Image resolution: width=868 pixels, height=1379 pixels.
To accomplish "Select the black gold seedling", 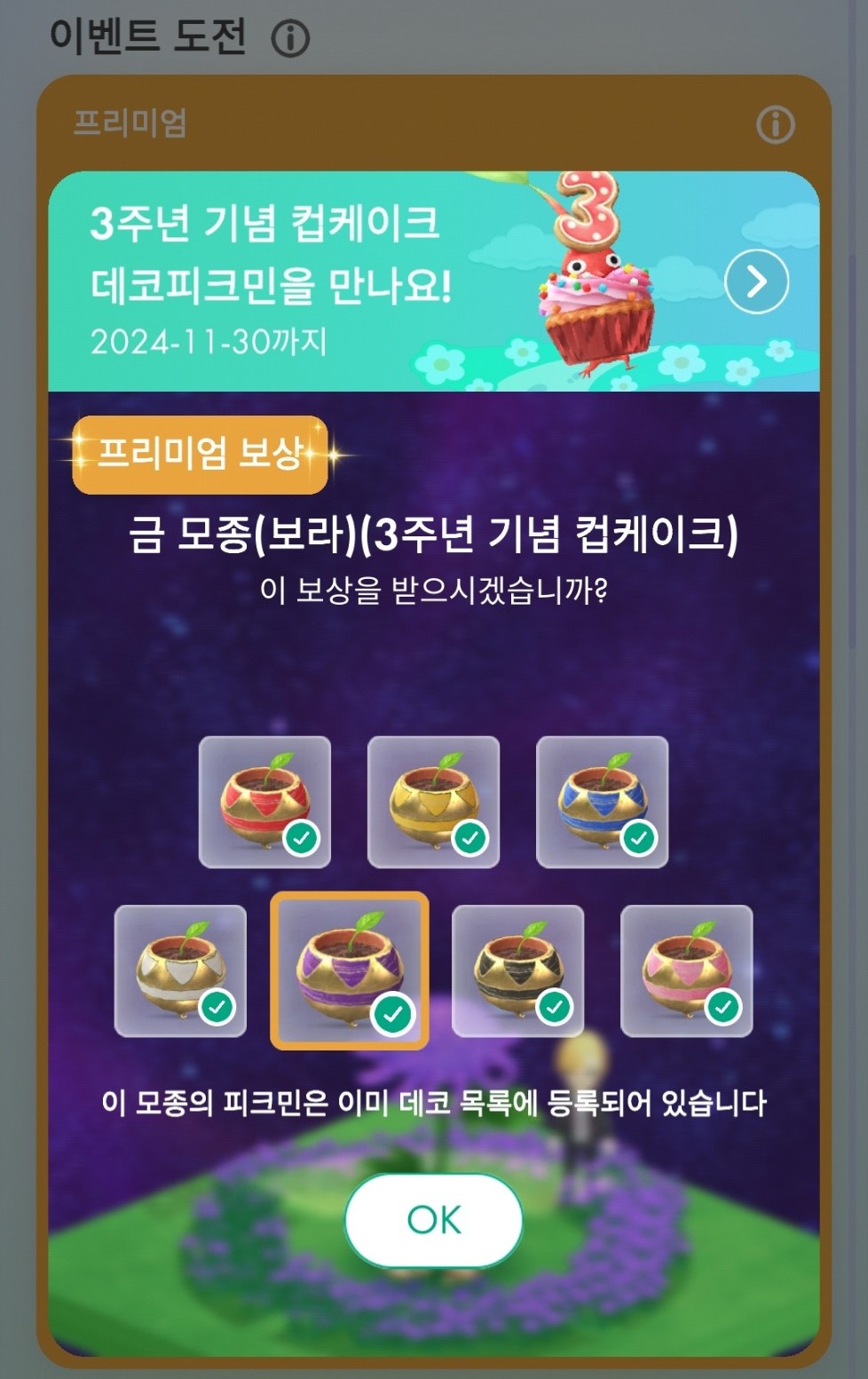I will [517, 971].
